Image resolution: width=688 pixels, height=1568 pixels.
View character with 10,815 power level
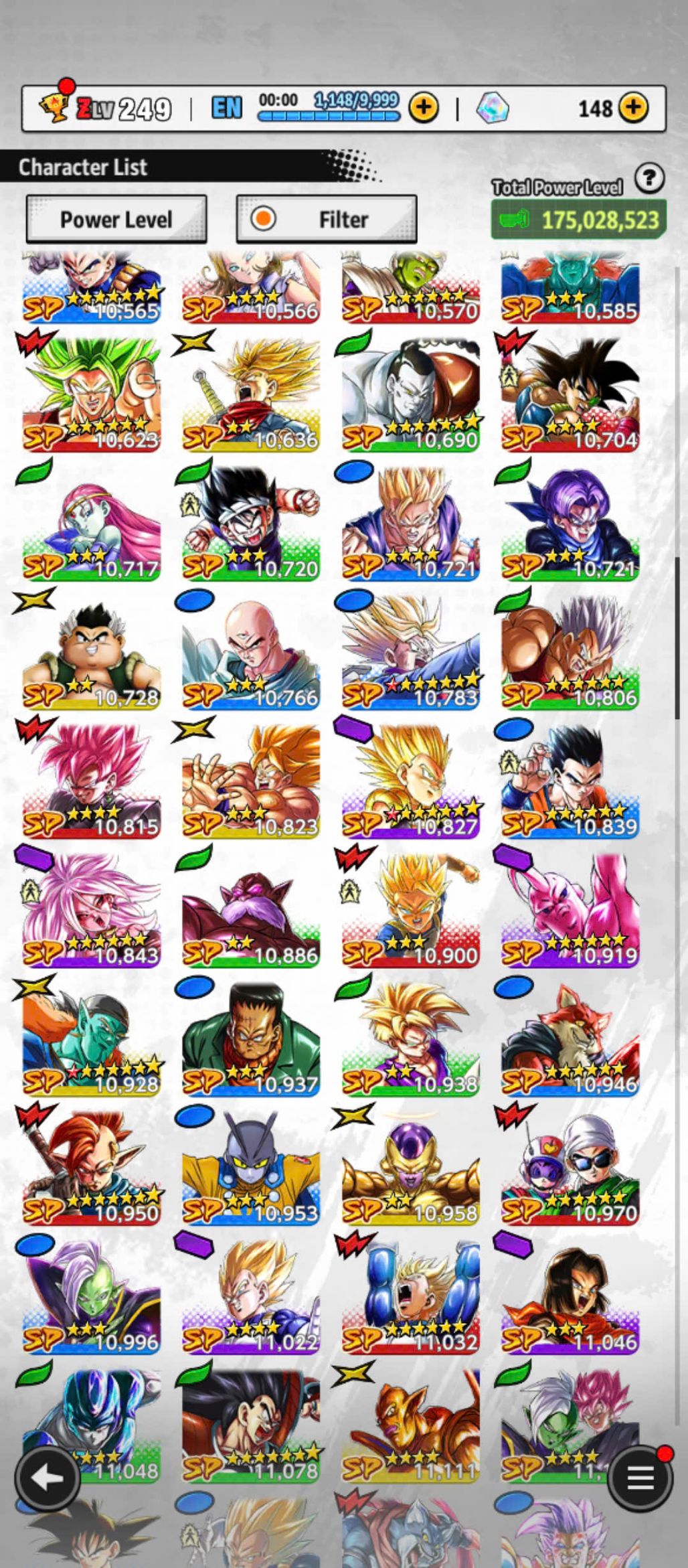tap(92, 781)
